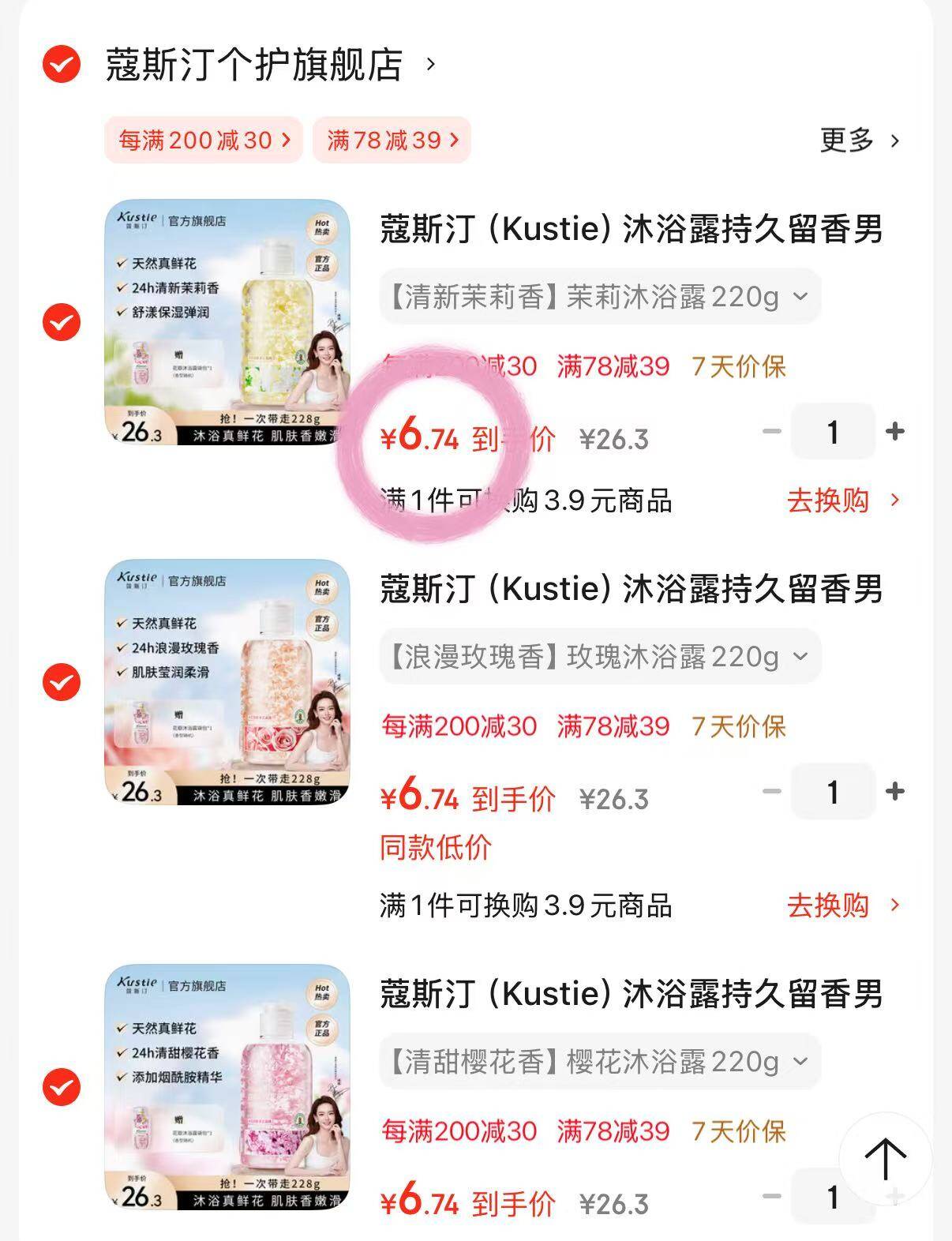
Task: Jump back to top with the arrow button
Action: coord(885,1158)
